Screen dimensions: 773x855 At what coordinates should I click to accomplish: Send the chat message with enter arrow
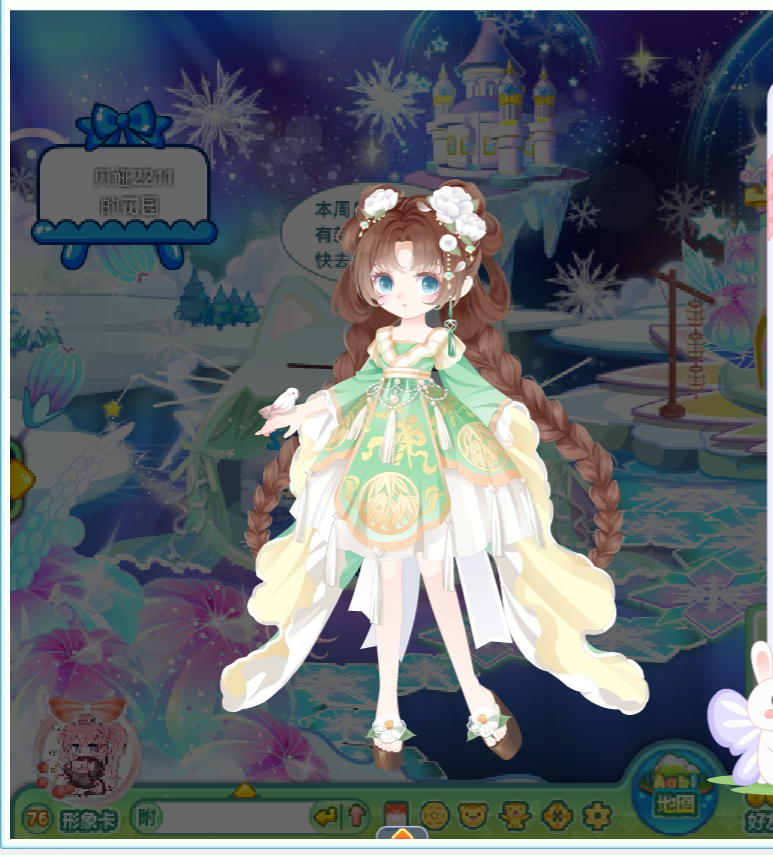pyautogui.click(x=325, y=817)
